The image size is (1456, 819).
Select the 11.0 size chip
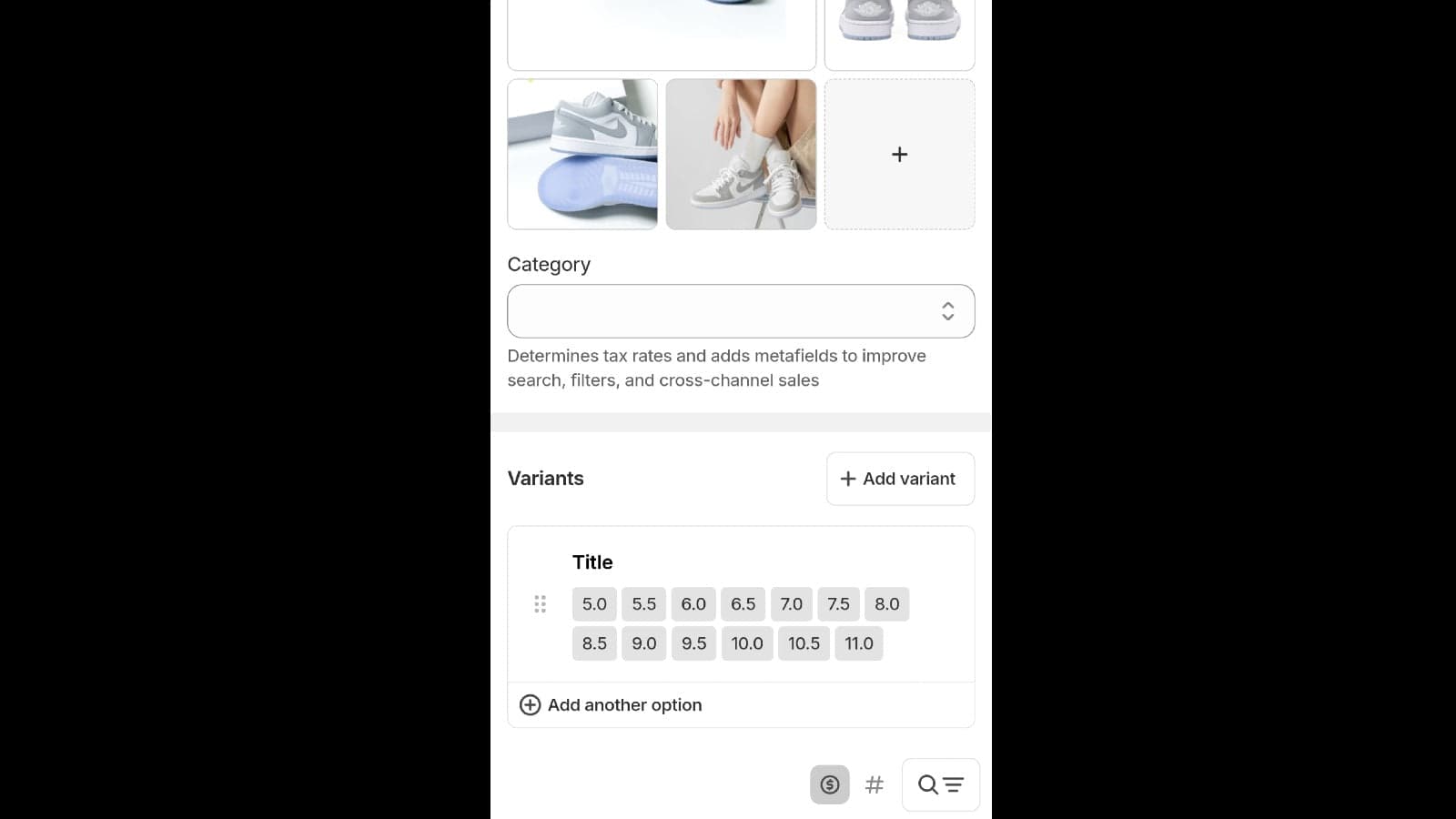[x=858, y=643]
